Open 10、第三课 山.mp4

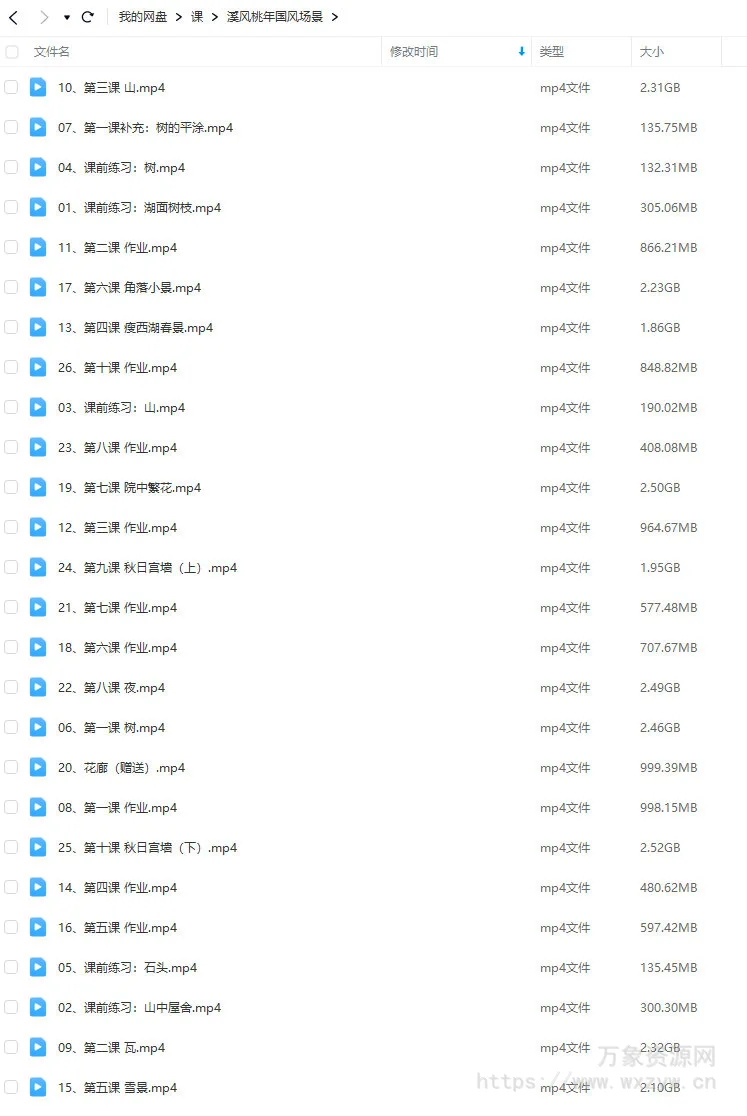pos(110,88)
